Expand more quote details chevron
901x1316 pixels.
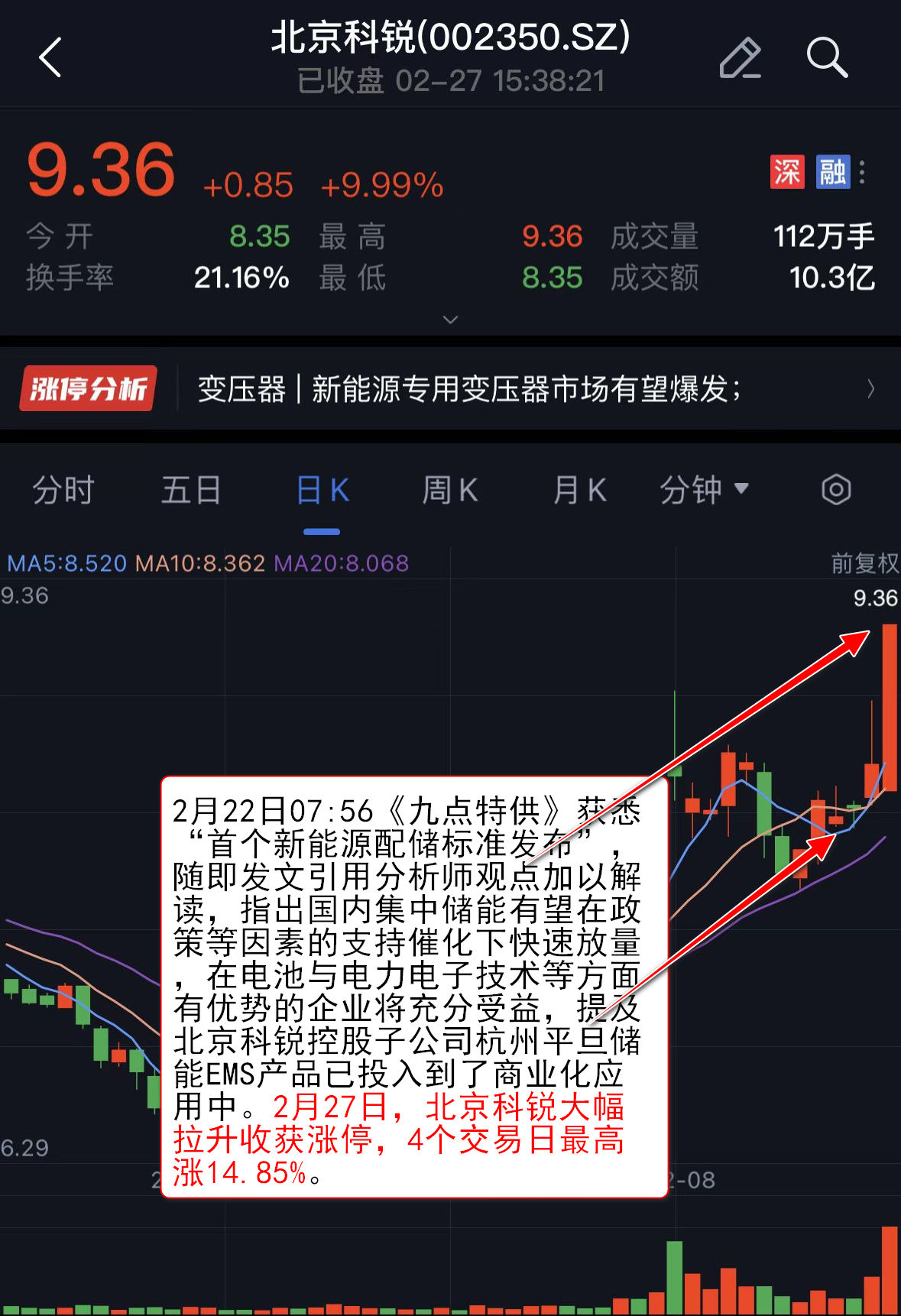coord(451,319)
